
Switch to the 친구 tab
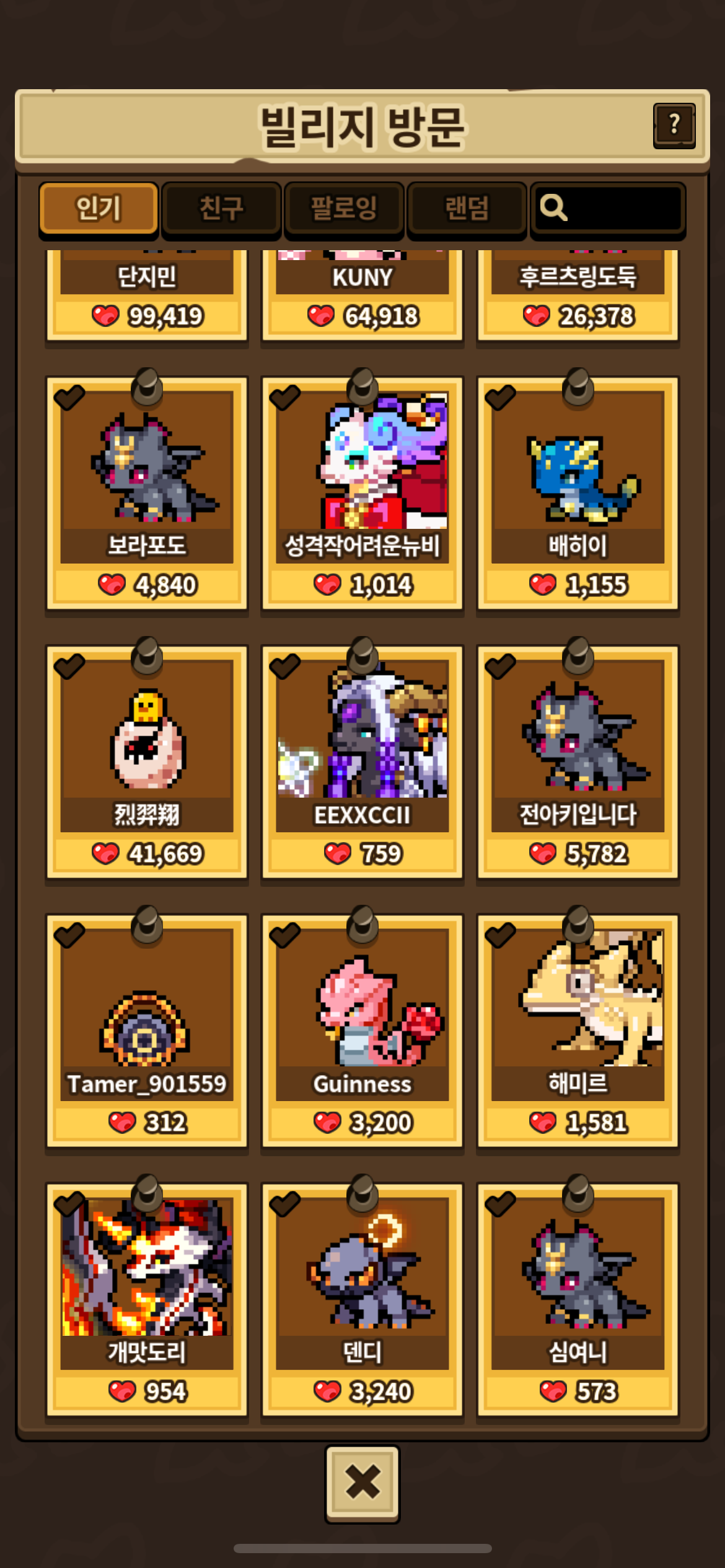(221, 208)
